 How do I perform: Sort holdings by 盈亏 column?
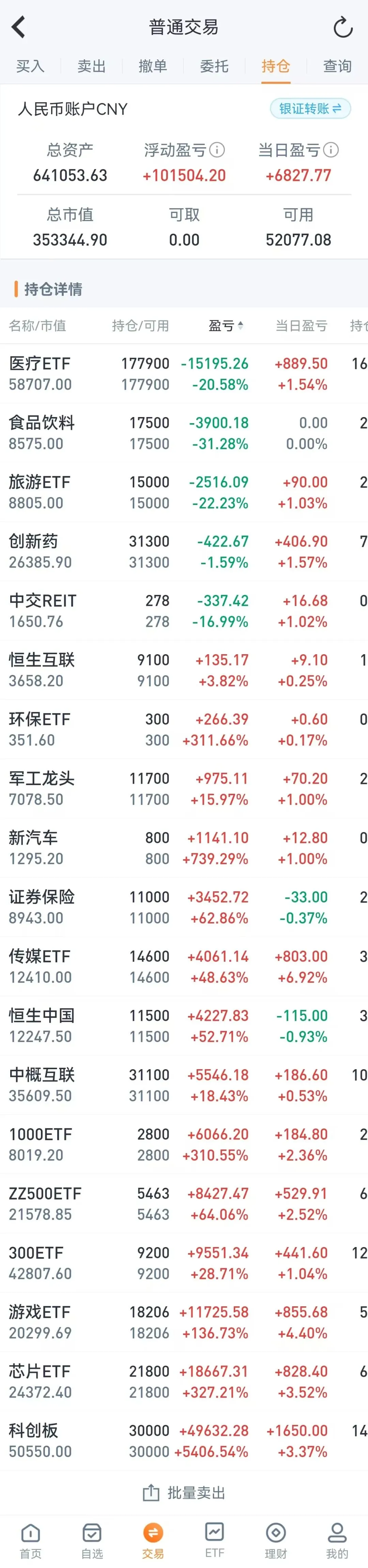[x=226, y=326]
